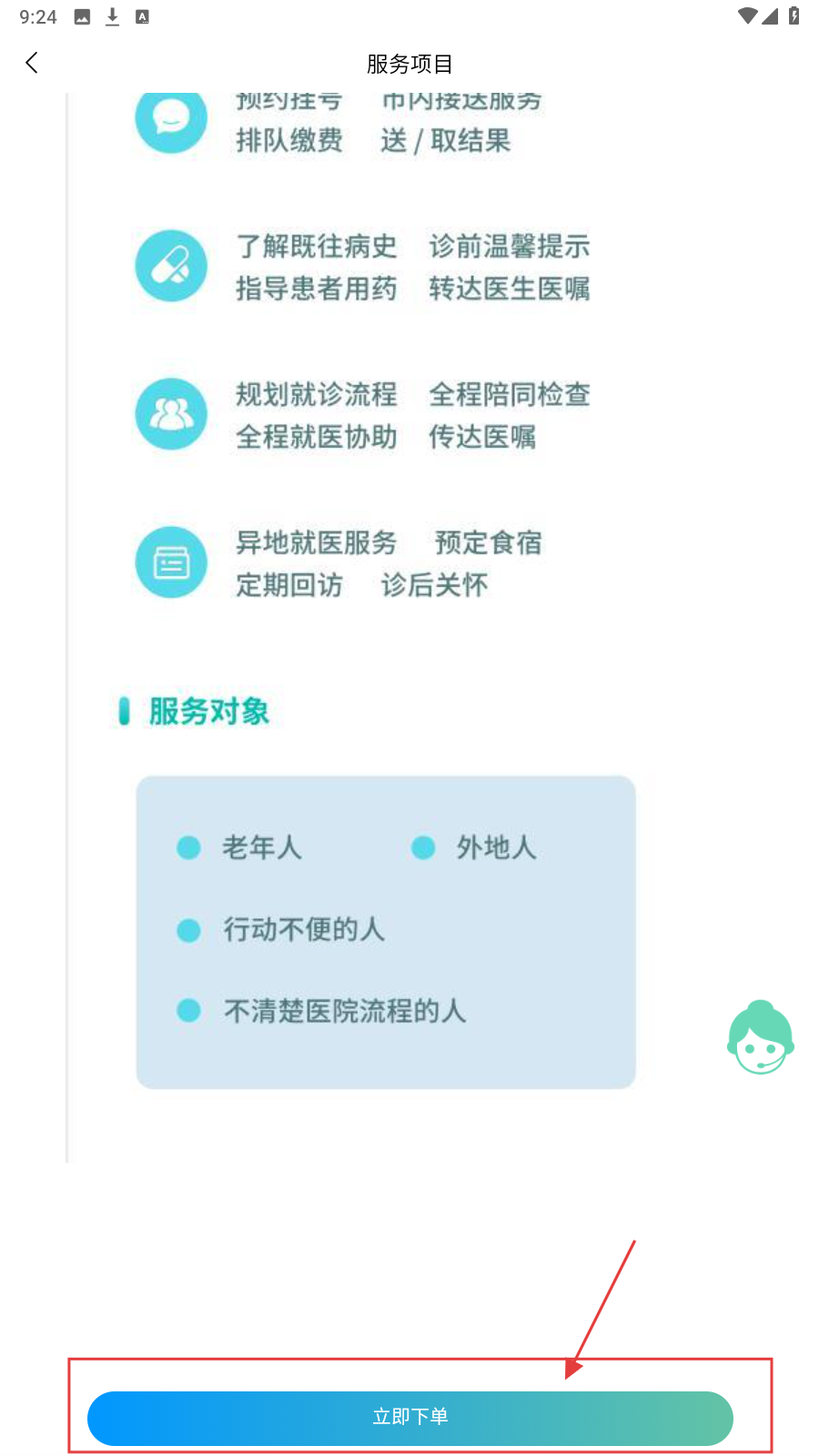The height and width of the screenshot is (1456, 819).
Task: Tap the 立即下单 button
Action: (x=409, y=1417)
